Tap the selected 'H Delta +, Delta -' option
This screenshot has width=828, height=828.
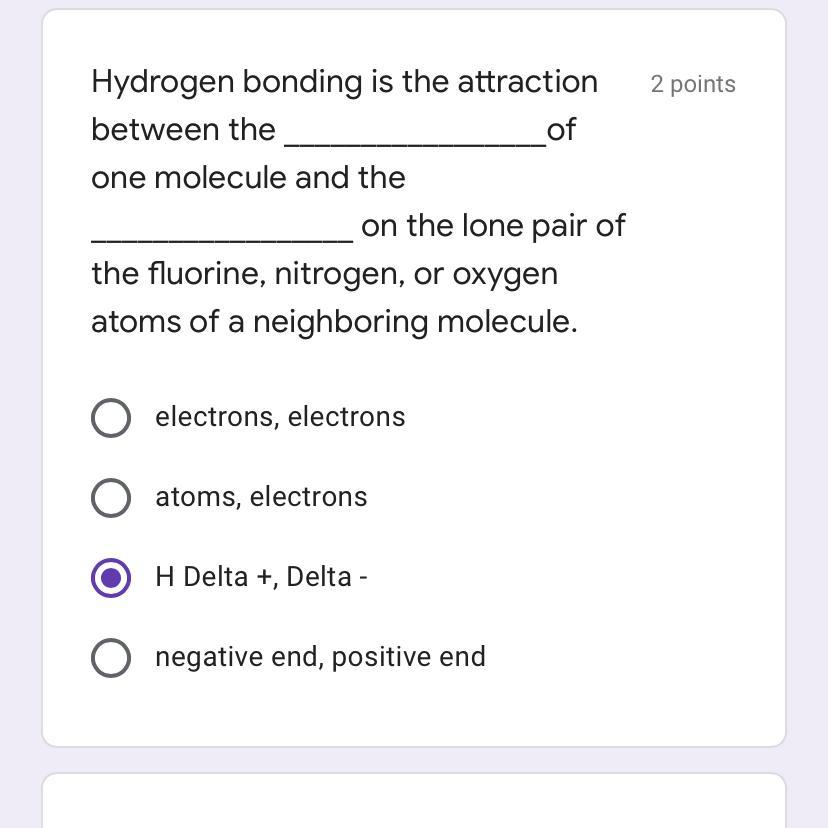click(110, 578)
